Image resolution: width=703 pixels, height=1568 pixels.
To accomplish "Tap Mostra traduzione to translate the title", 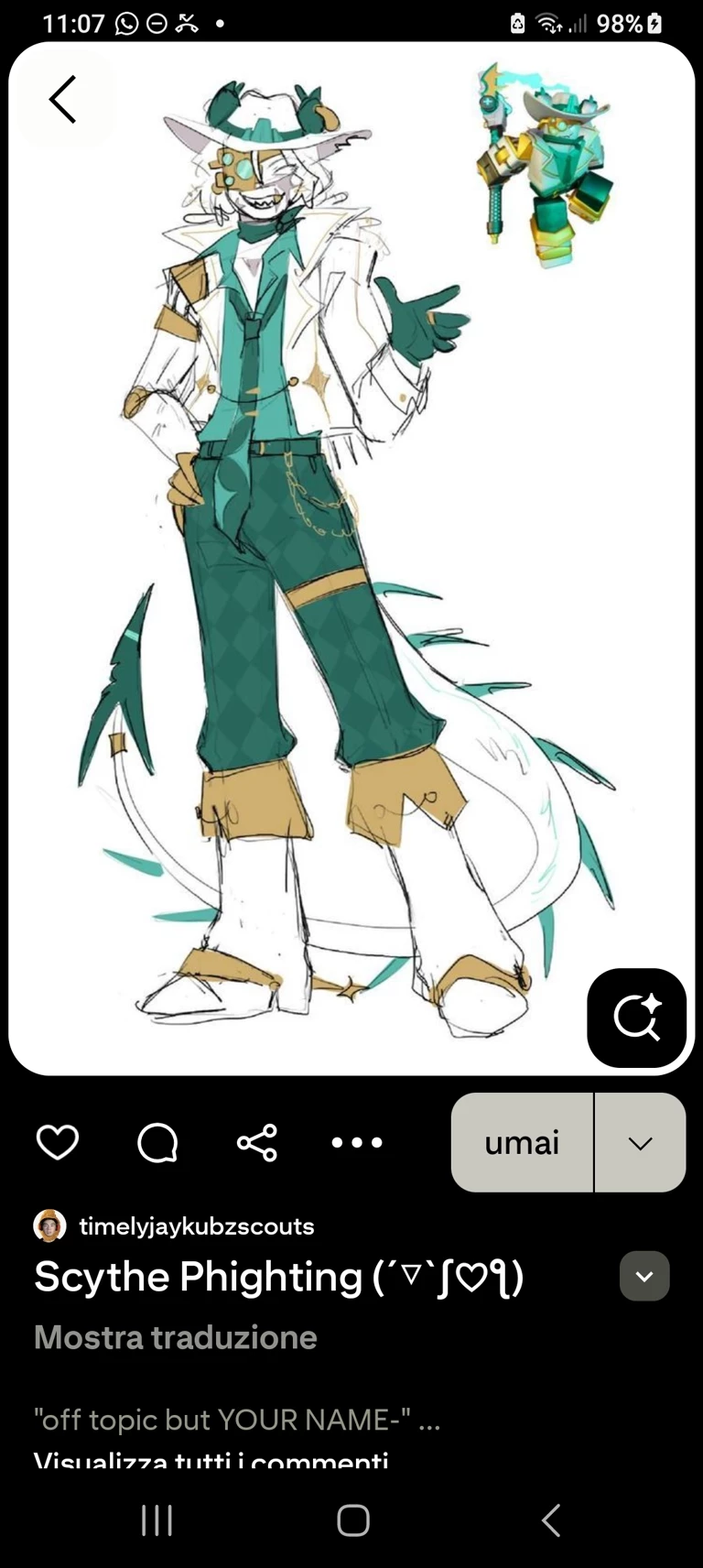I will 176,1337.
